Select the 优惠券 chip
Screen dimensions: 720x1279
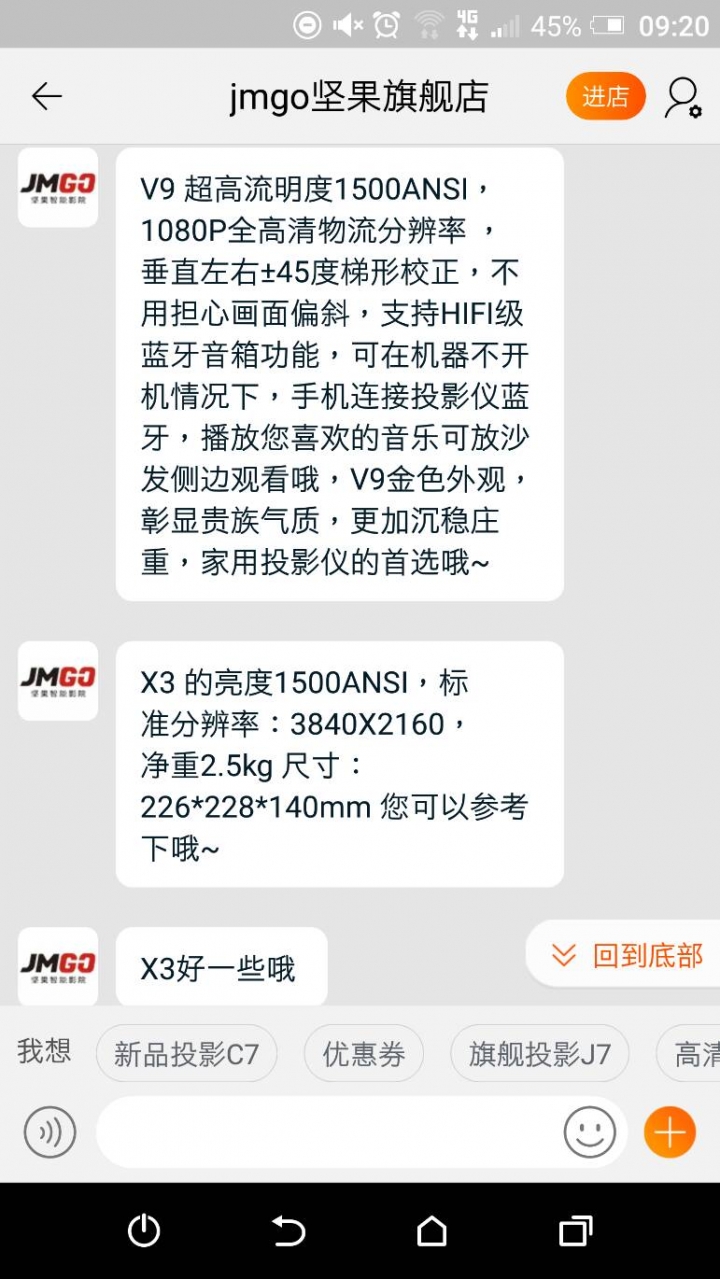[364, 1053]
